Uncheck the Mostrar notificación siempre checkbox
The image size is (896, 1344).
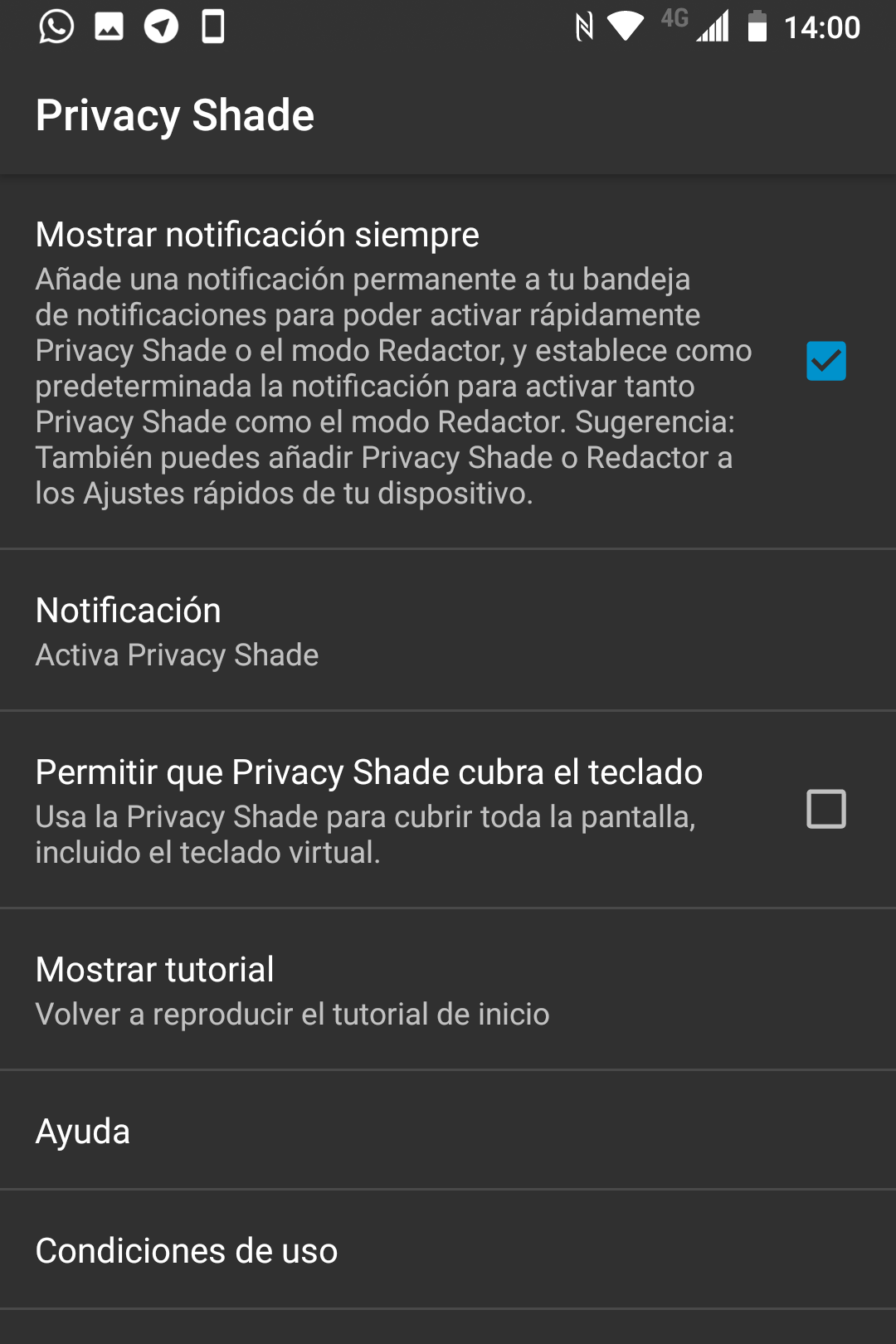coord(825,362)
